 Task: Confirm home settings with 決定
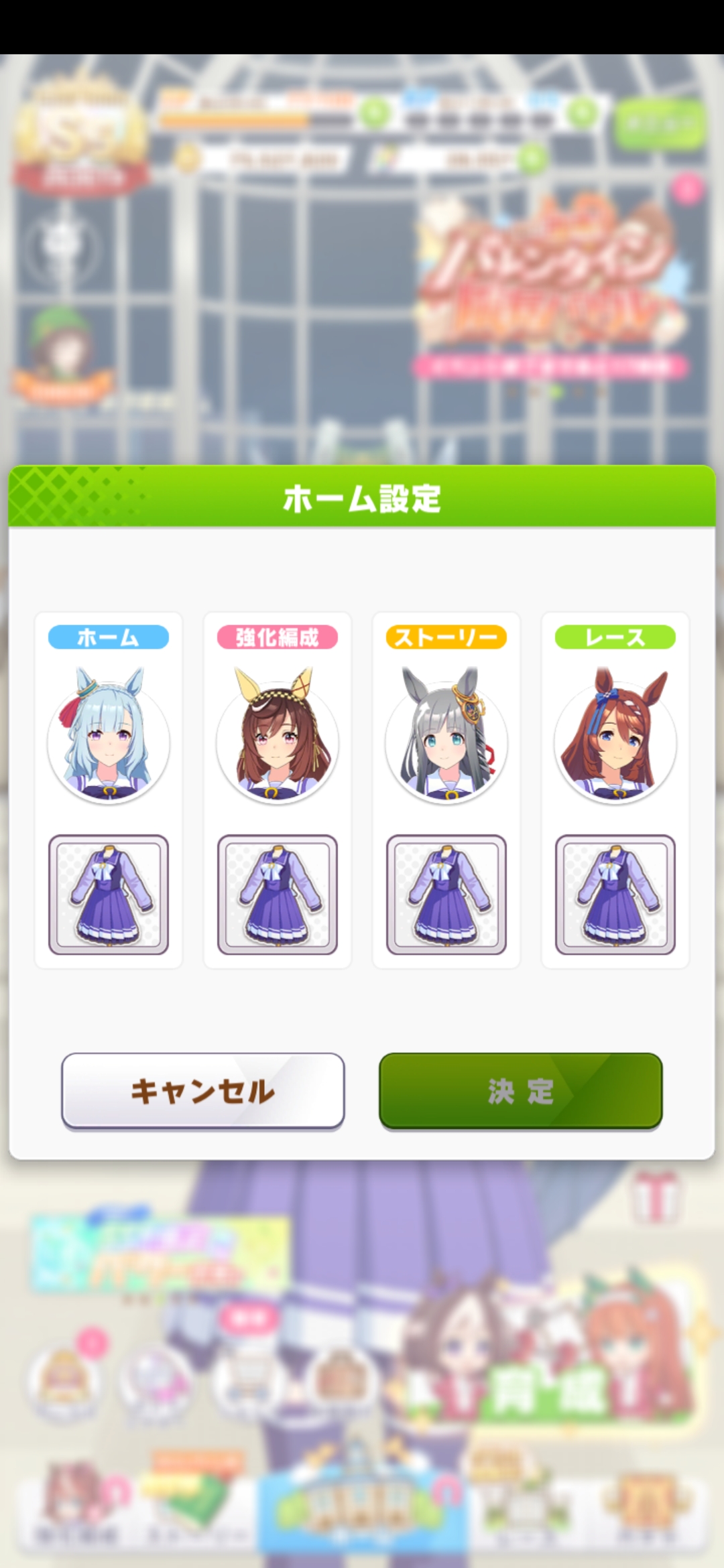tap(520, 1090)
